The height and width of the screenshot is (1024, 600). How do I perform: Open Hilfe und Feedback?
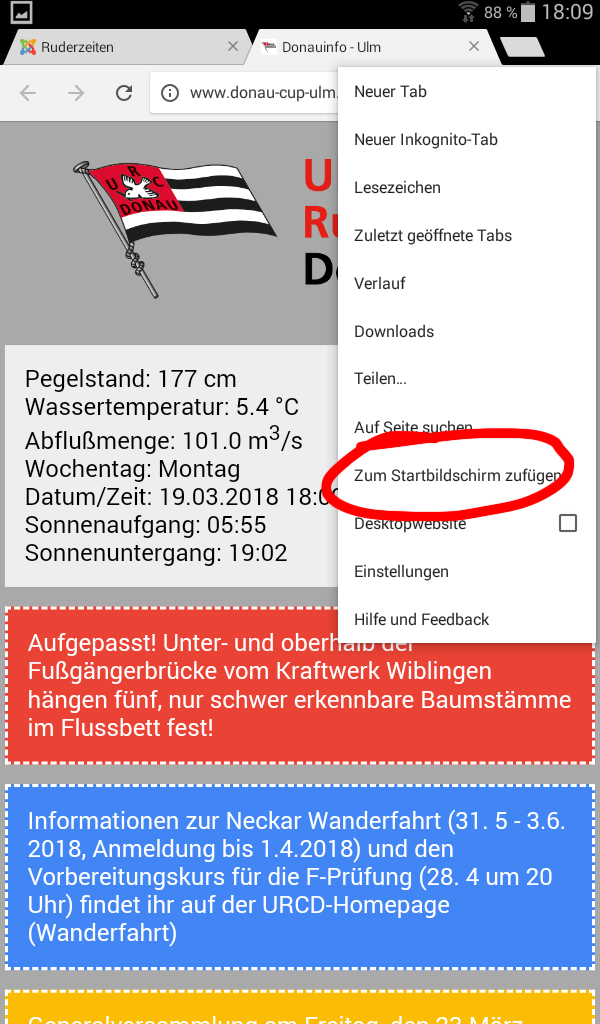pyautogui.click(x=421, y=620)
